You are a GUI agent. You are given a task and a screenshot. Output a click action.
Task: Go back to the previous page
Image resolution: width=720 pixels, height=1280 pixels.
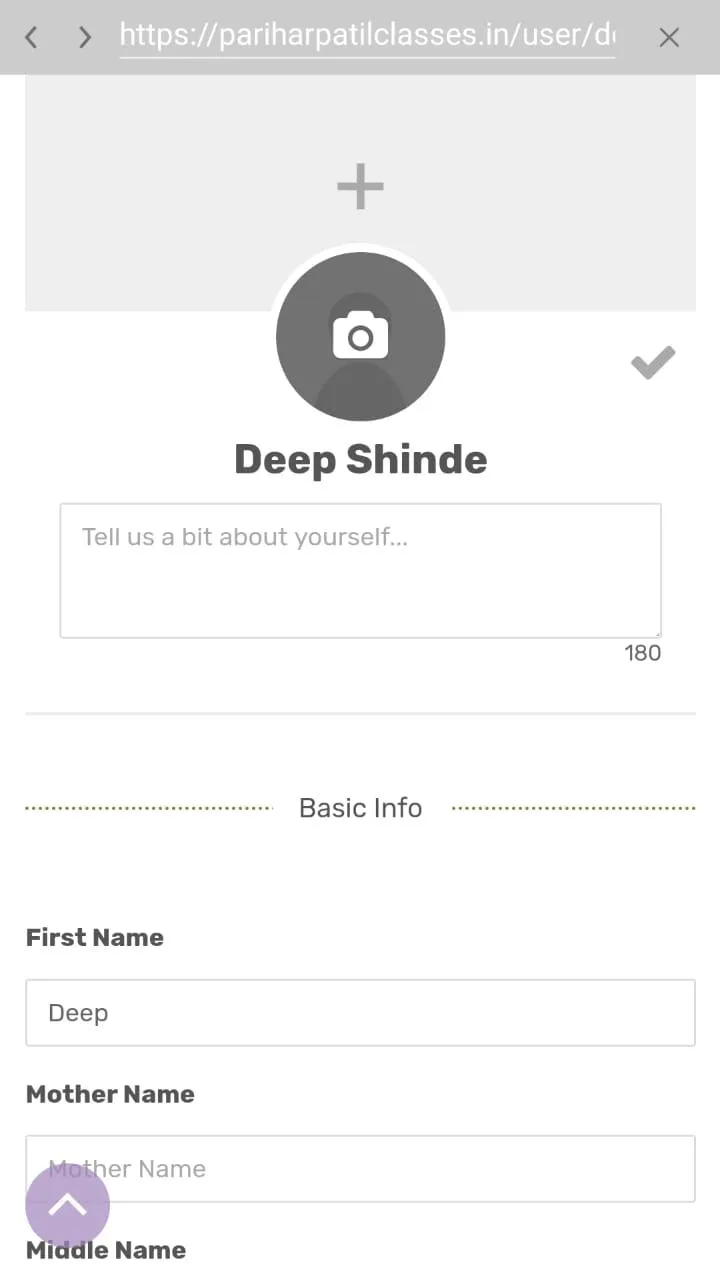pyautogui.click(x=31, y=38)
